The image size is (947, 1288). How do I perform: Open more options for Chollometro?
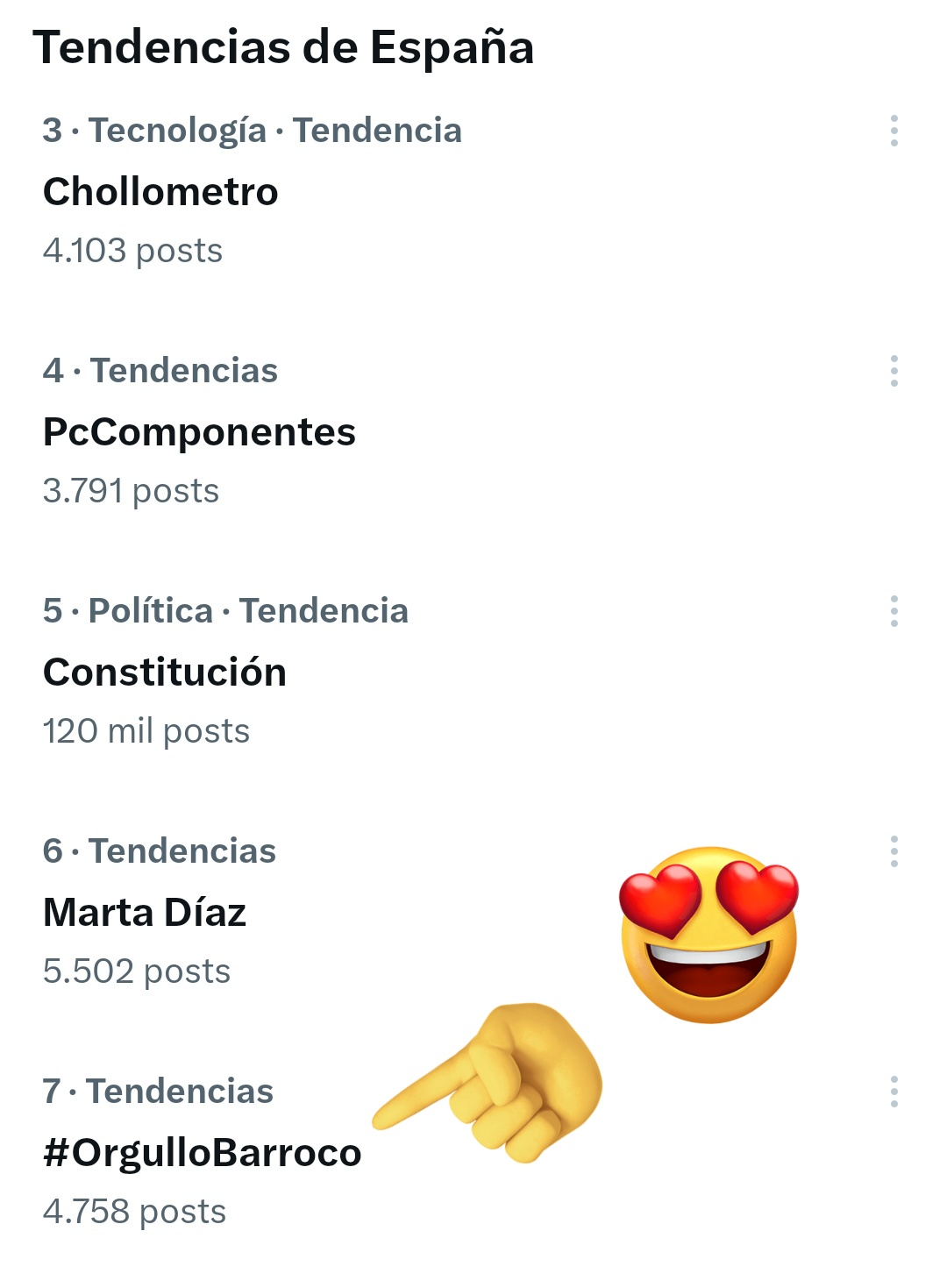pos(894,131)
